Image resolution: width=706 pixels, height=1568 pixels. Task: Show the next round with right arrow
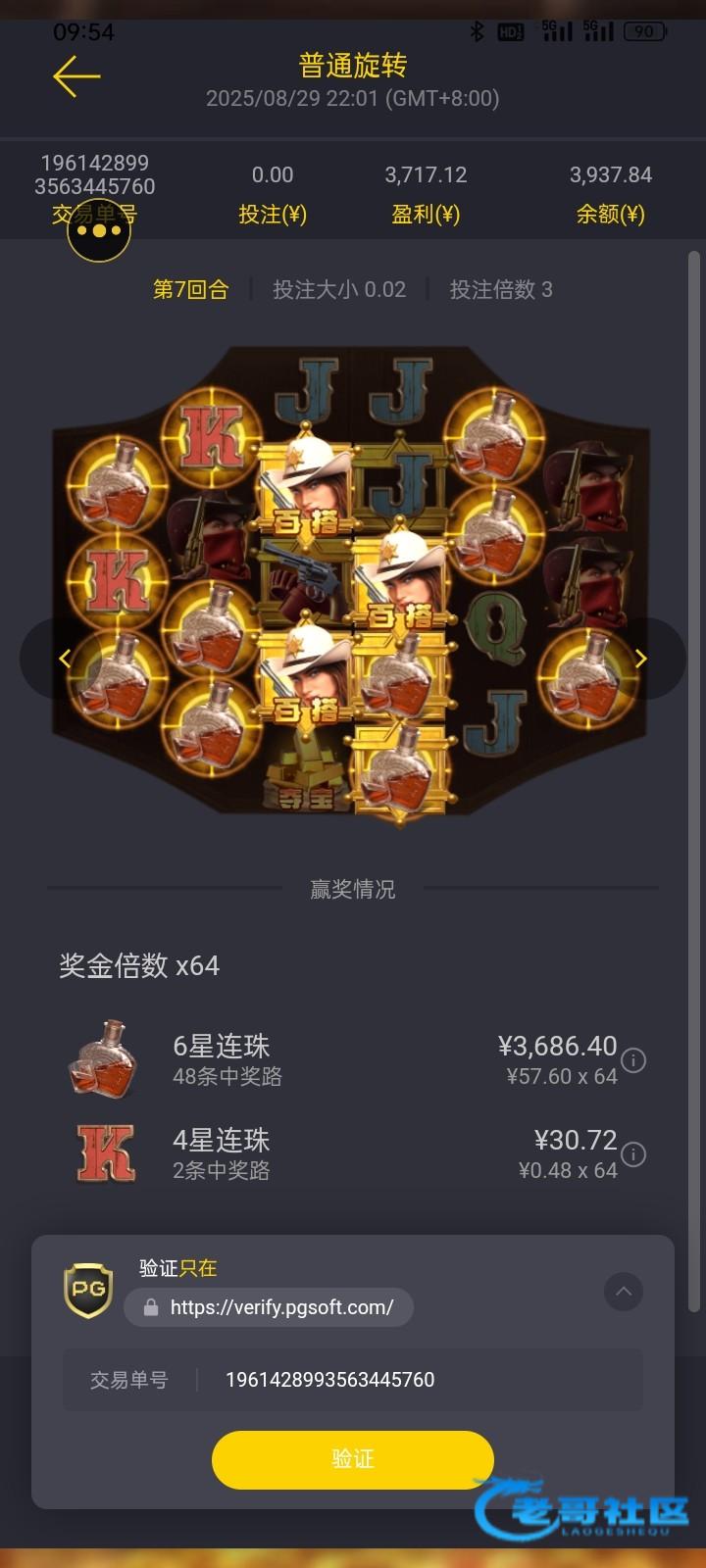pyautogui.click(x=640, y=659)
